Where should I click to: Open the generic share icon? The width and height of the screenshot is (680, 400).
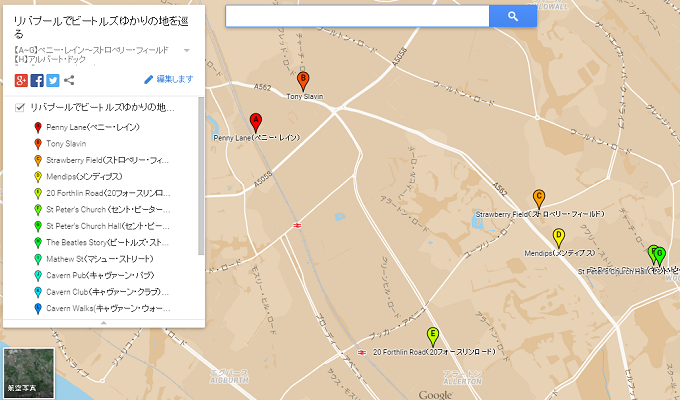[69, 80]
